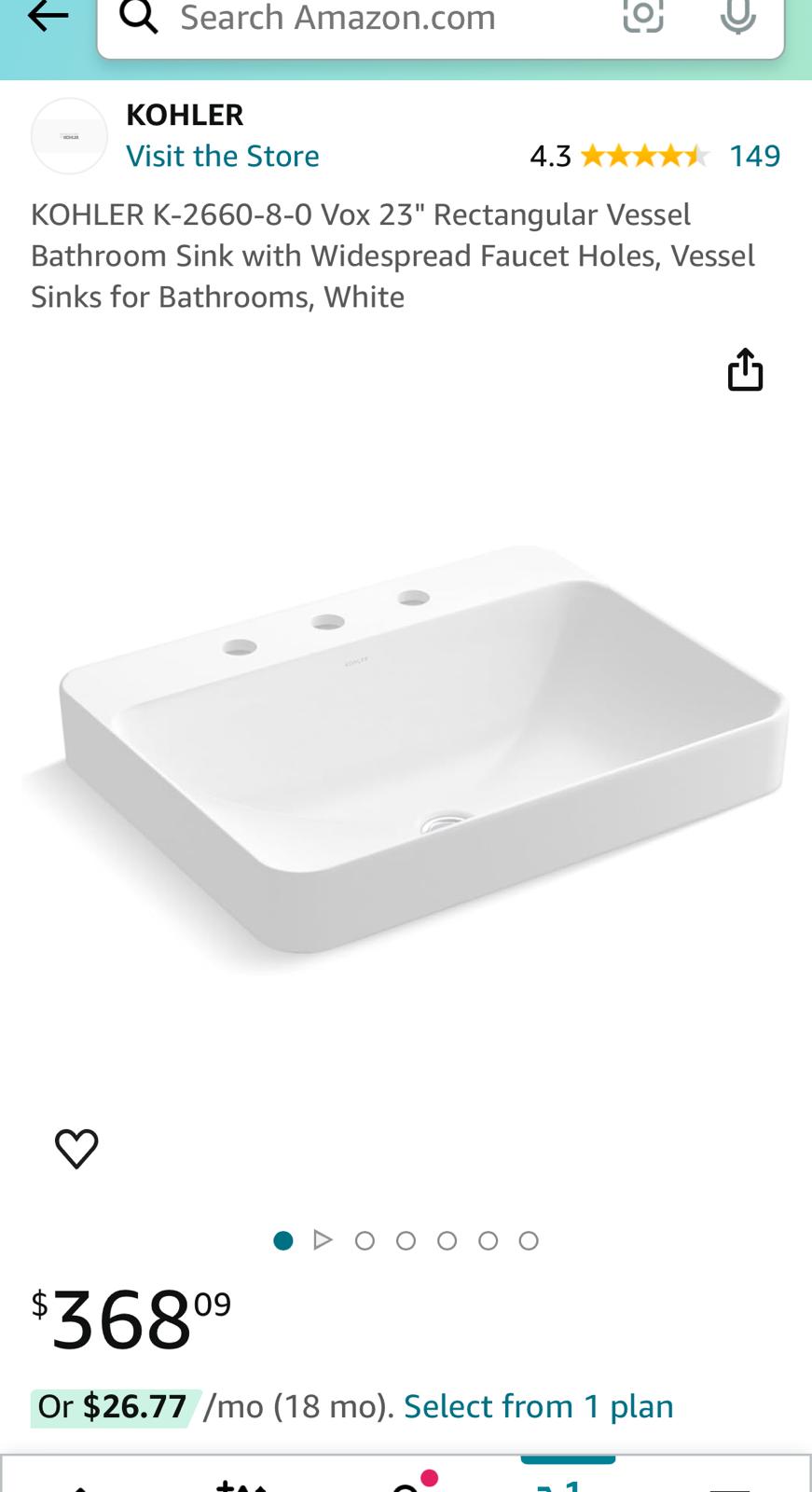
Task: Go back using the arrow icon
Action: (x=48, y=16)
